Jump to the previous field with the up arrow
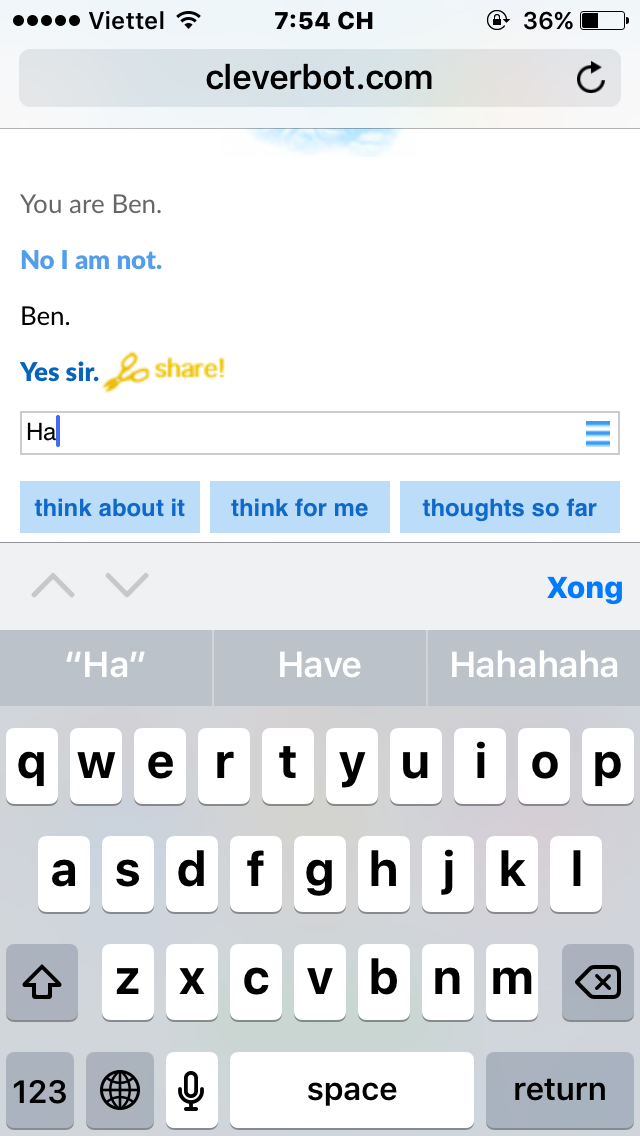Viewport: 640px width, 1136px height. pyautogui.click(x=53, y=585)
